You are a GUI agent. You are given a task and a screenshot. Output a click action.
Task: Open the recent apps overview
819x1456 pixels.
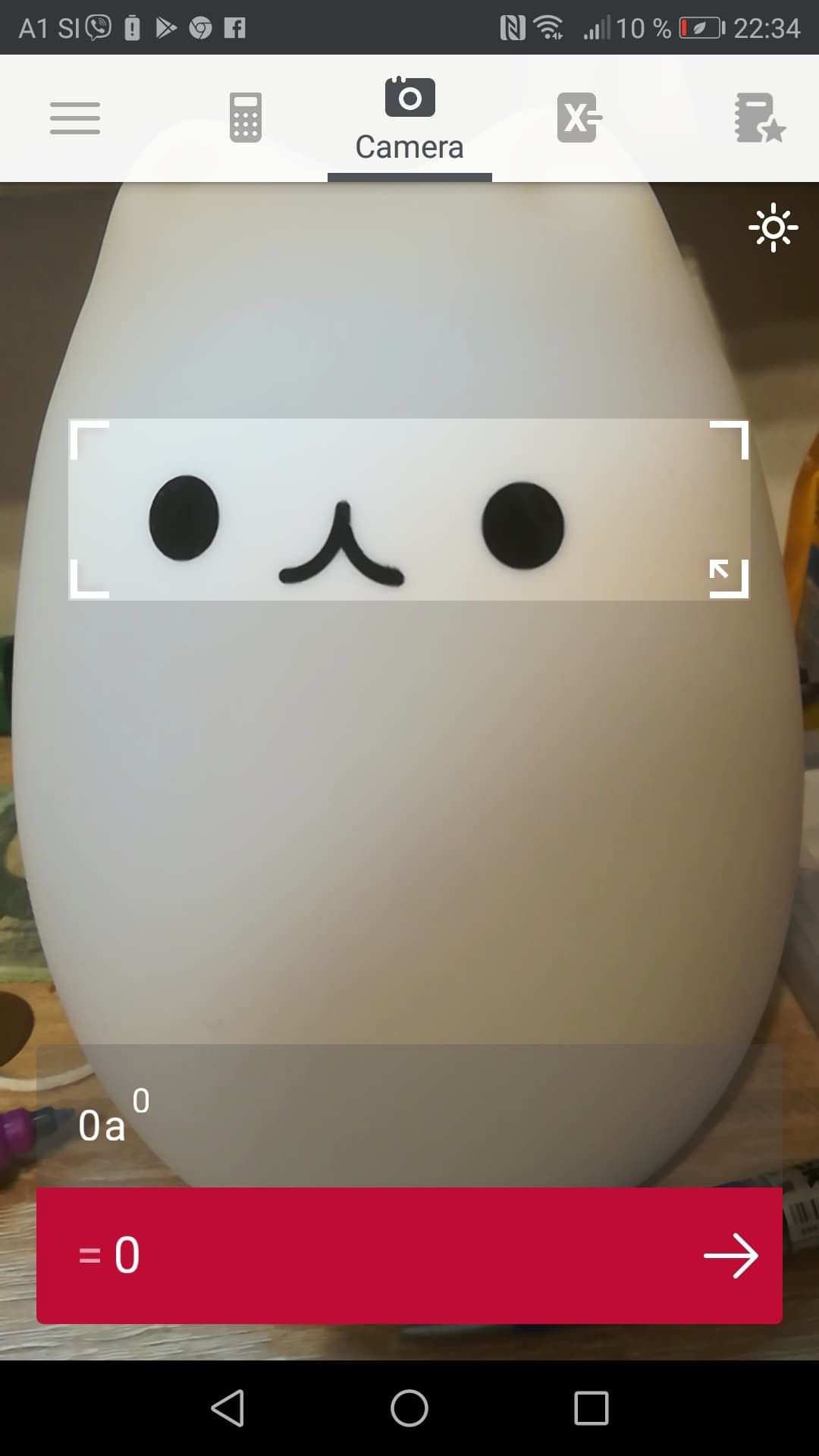tap(591, 1408)
